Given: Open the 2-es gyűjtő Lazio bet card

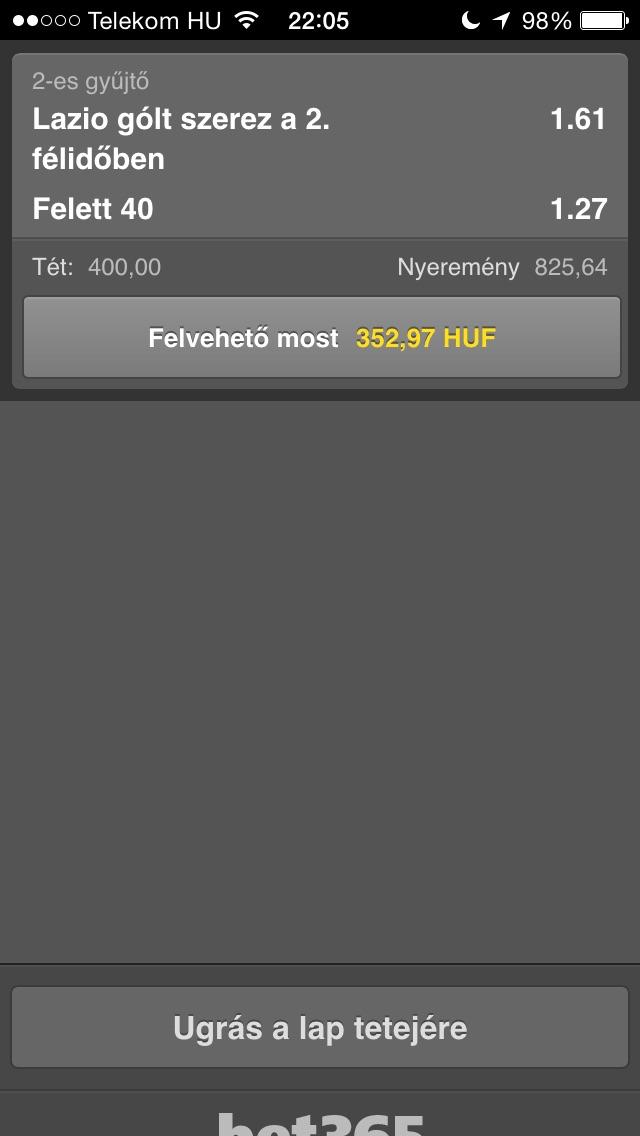Looking at the screenshot, I should click(x=320, y=150).
